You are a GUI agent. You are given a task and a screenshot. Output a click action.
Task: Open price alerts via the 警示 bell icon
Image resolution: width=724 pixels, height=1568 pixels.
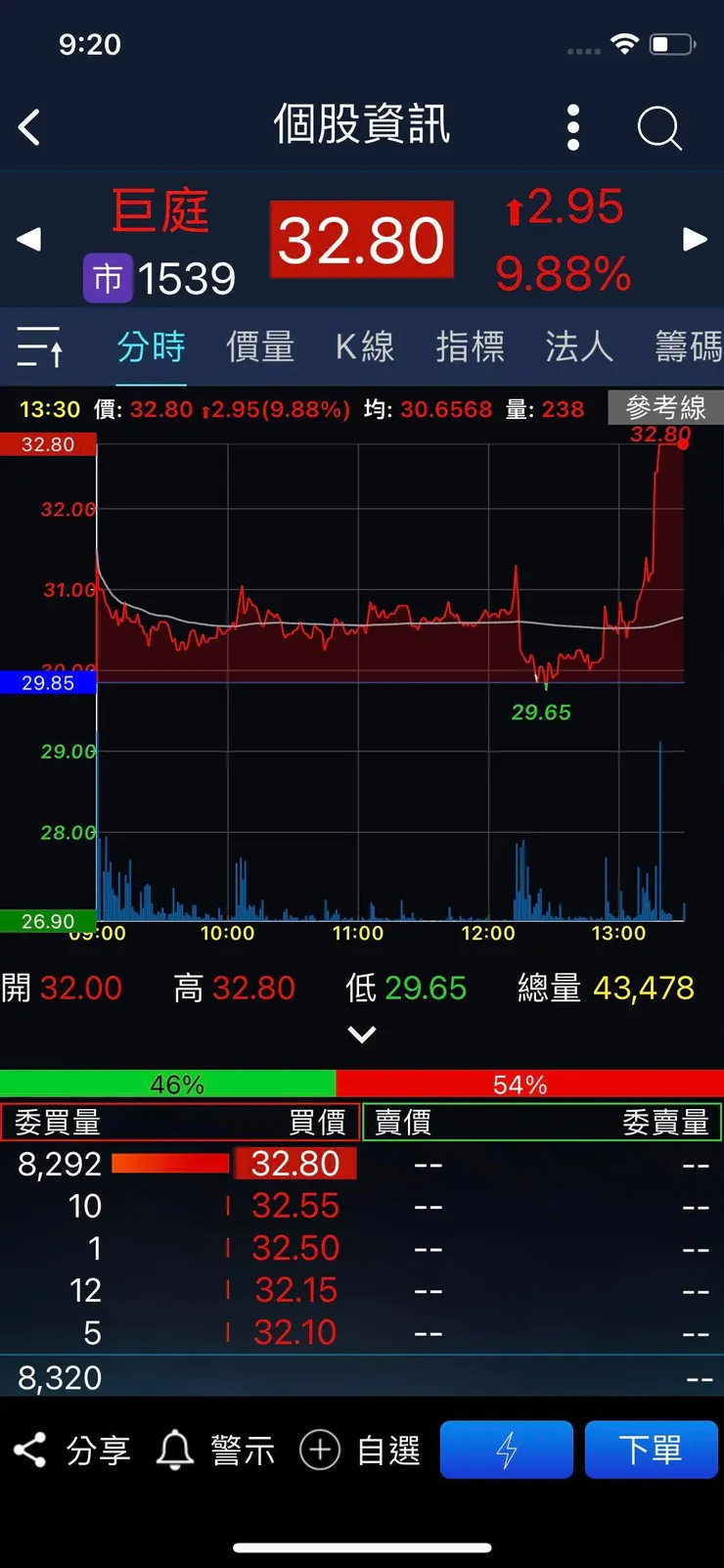coord(174,1450)
